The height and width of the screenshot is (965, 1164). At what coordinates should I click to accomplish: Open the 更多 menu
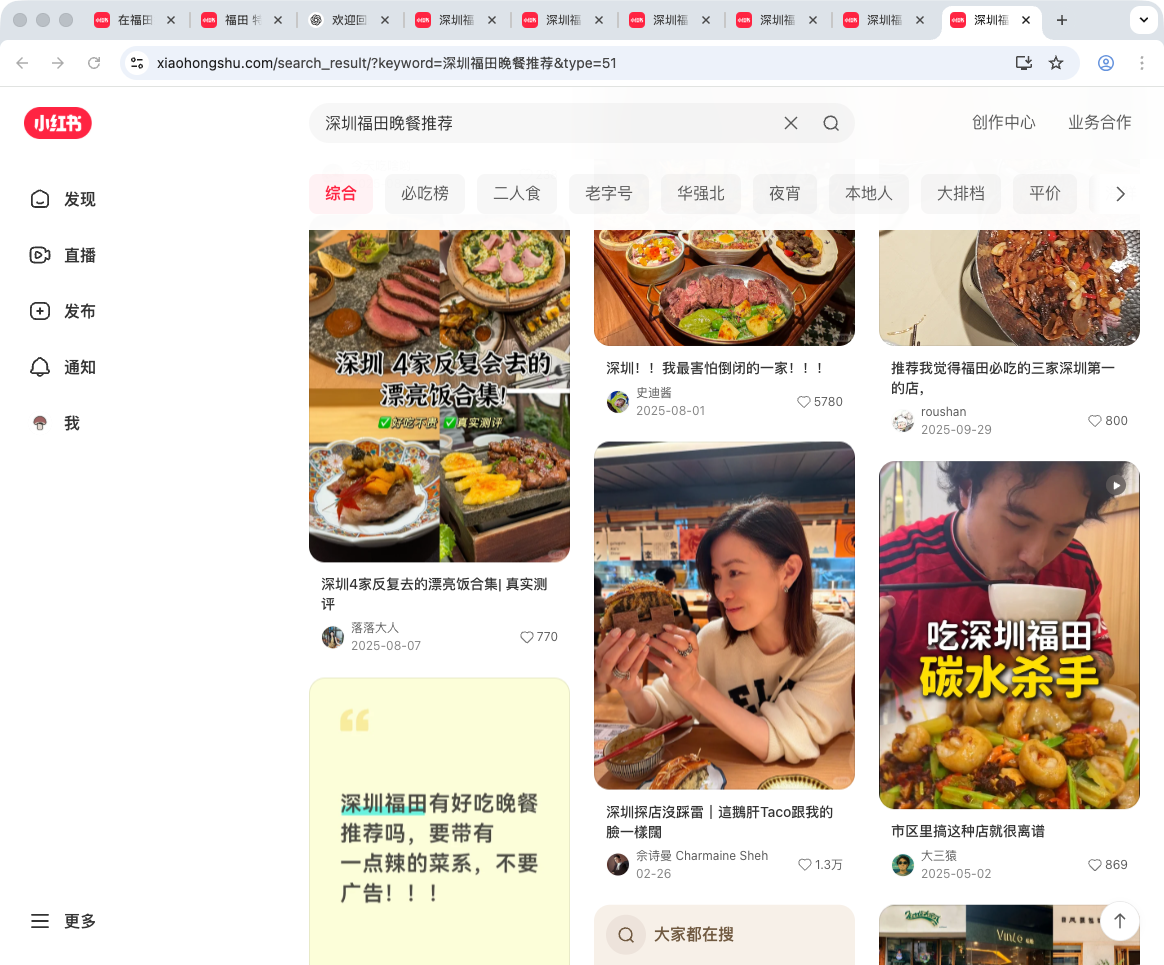click(64, 921)
